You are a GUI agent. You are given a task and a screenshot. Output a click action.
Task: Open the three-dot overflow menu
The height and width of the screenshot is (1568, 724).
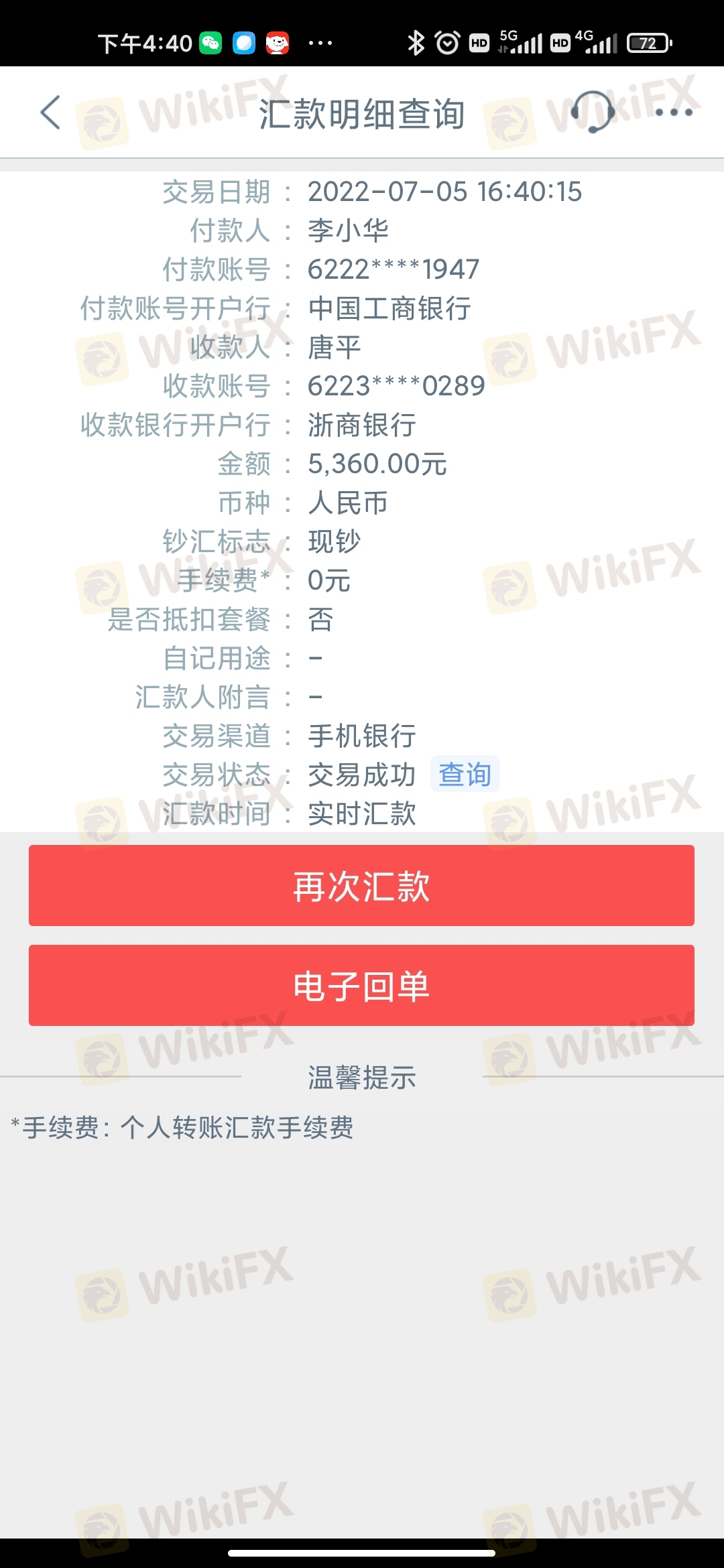pos(674,112)
